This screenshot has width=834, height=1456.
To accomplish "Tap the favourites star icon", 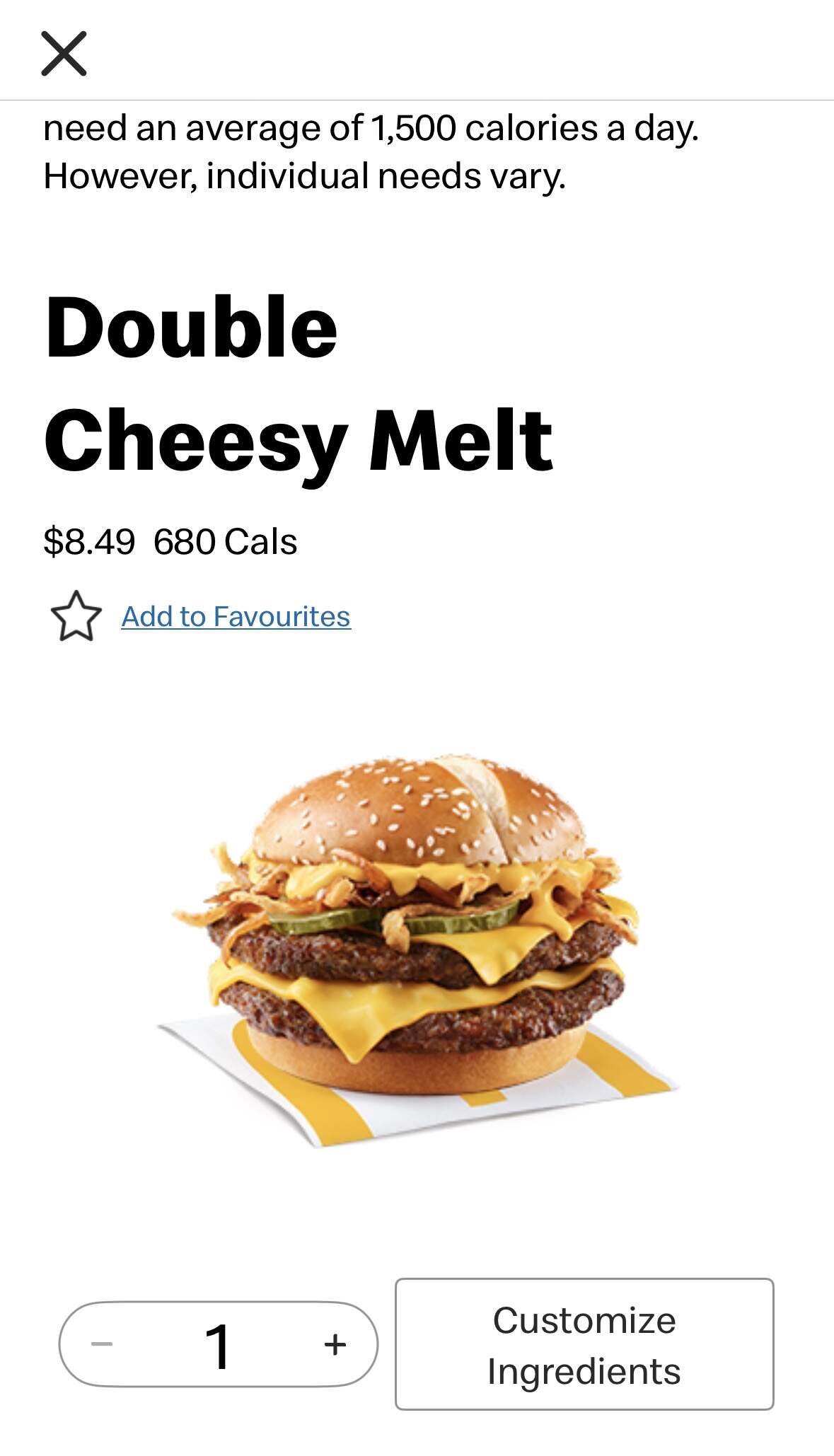I will 76,616.
